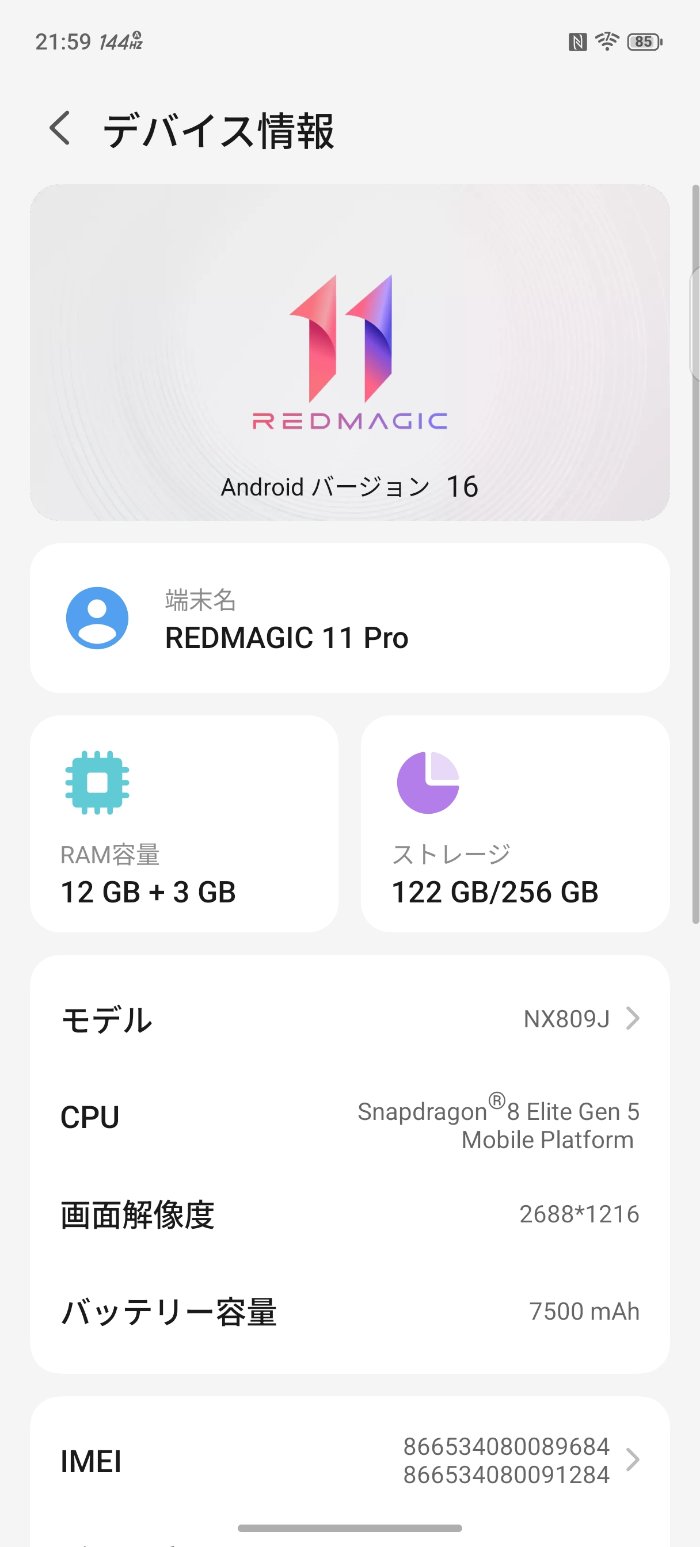The width and height of the screenshot is (700, 1547).
Task: Open the RAM容量 card
Action: tap(184, 823)
